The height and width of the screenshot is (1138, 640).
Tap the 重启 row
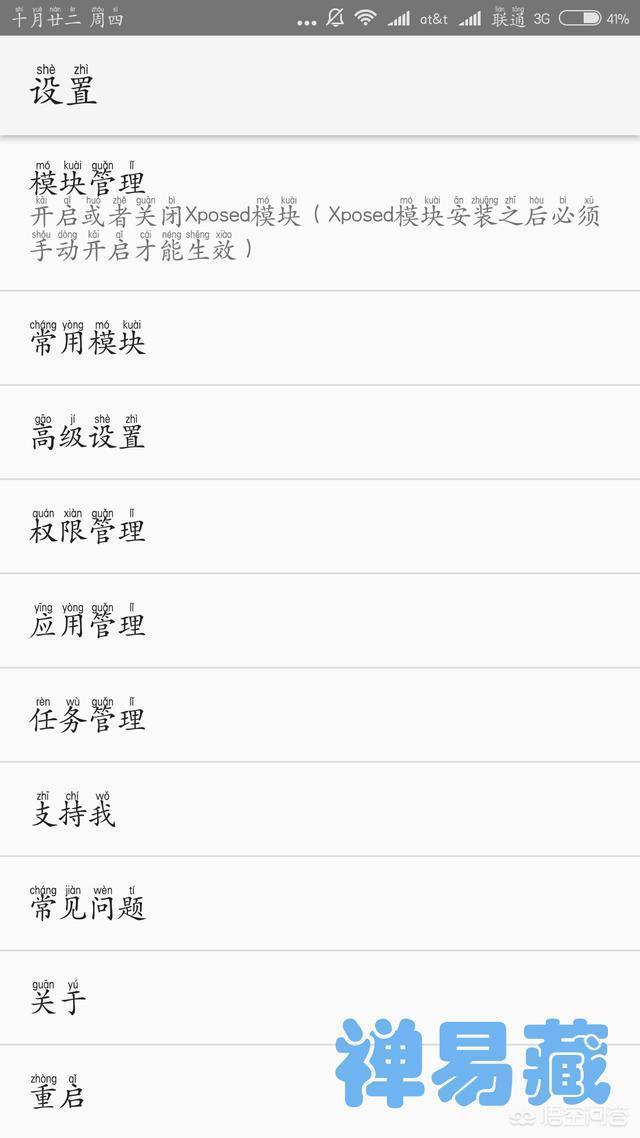point(59,1095)
